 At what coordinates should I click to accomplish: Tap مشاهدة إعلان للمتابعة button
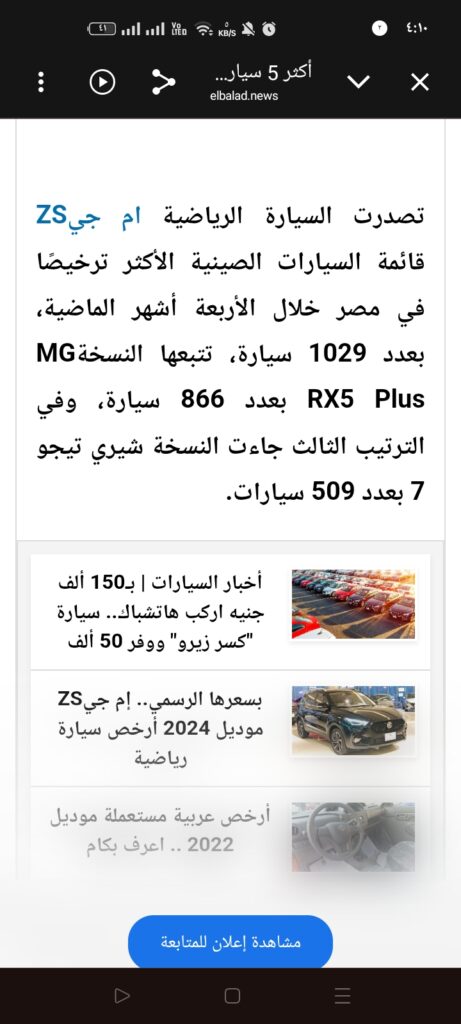230,942
